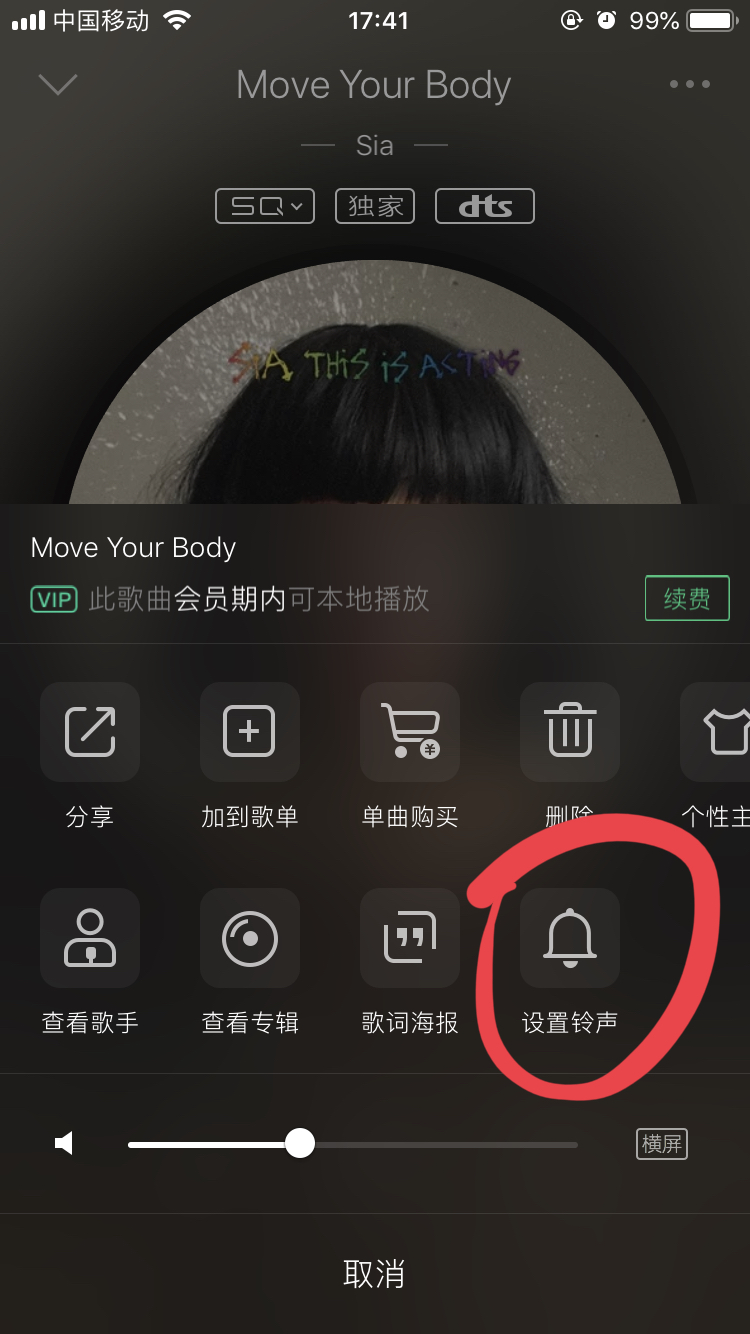Viewport: 750px width, 1334px height.
Task: Open the SQ audio quality selector
Action: pos(264,206)
